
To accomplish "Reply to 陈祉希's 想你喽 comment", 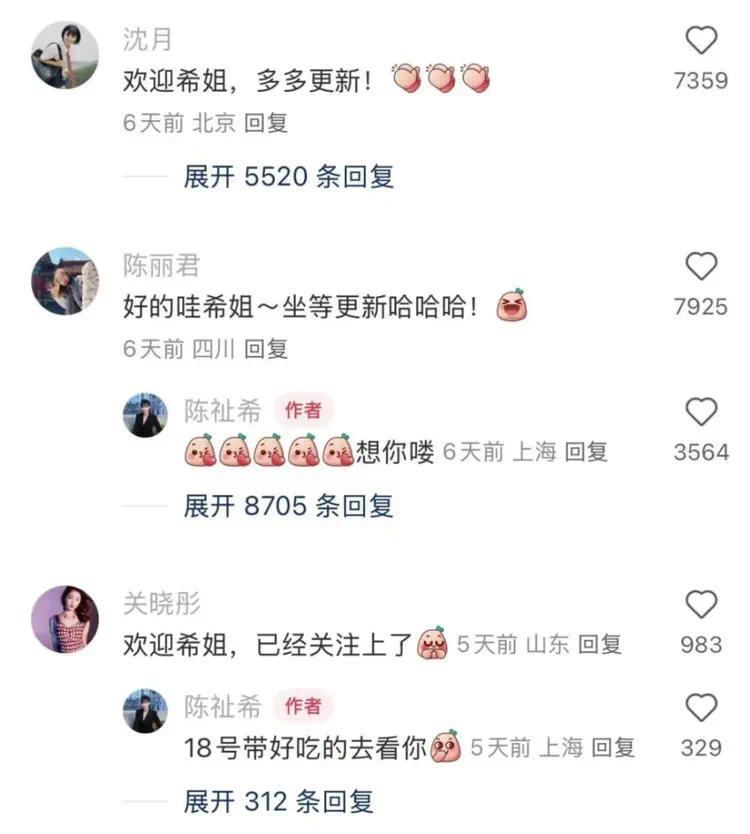I will pyautogui.click(x=586, y=452).
